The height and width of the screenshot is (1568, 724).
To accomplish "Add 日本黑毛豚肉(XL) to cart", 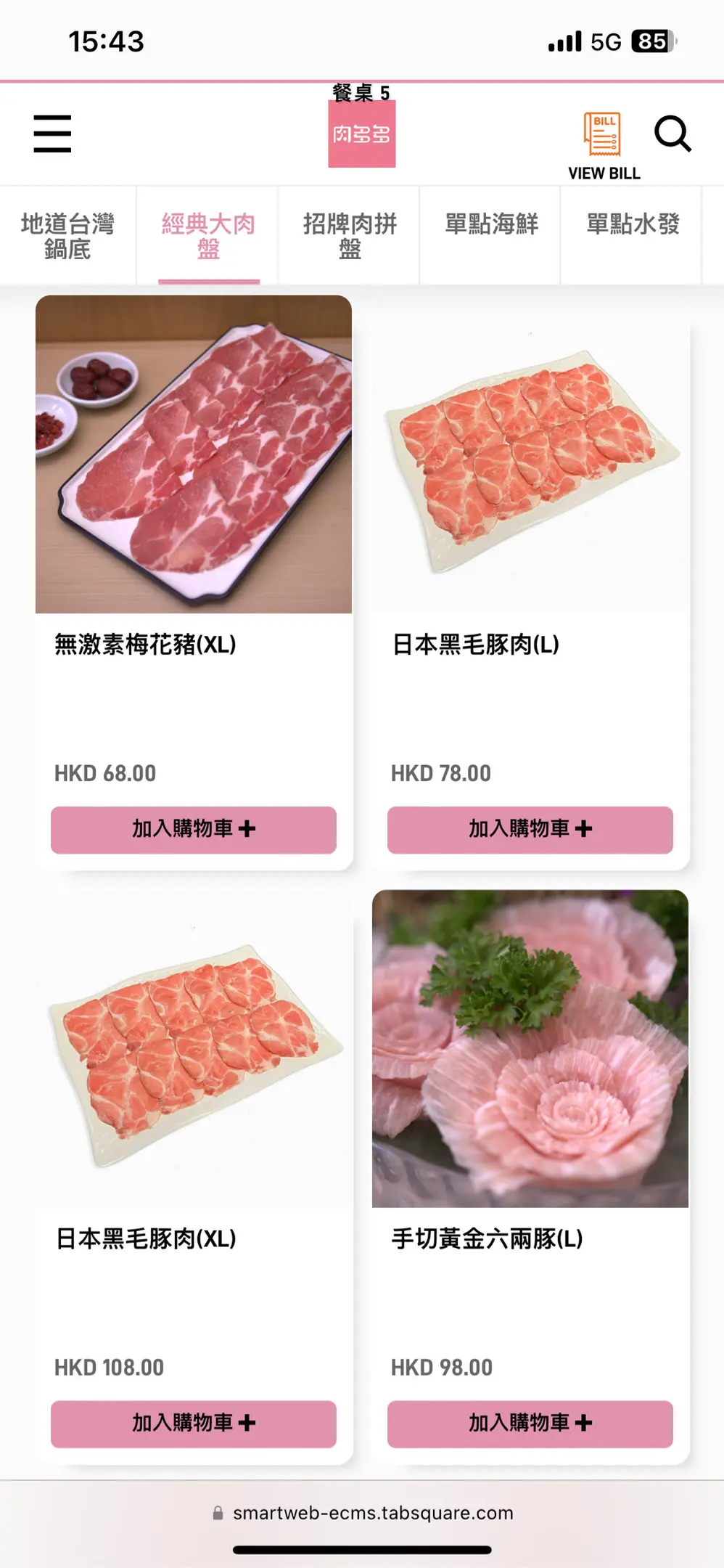I will (x=194, y=1423).
